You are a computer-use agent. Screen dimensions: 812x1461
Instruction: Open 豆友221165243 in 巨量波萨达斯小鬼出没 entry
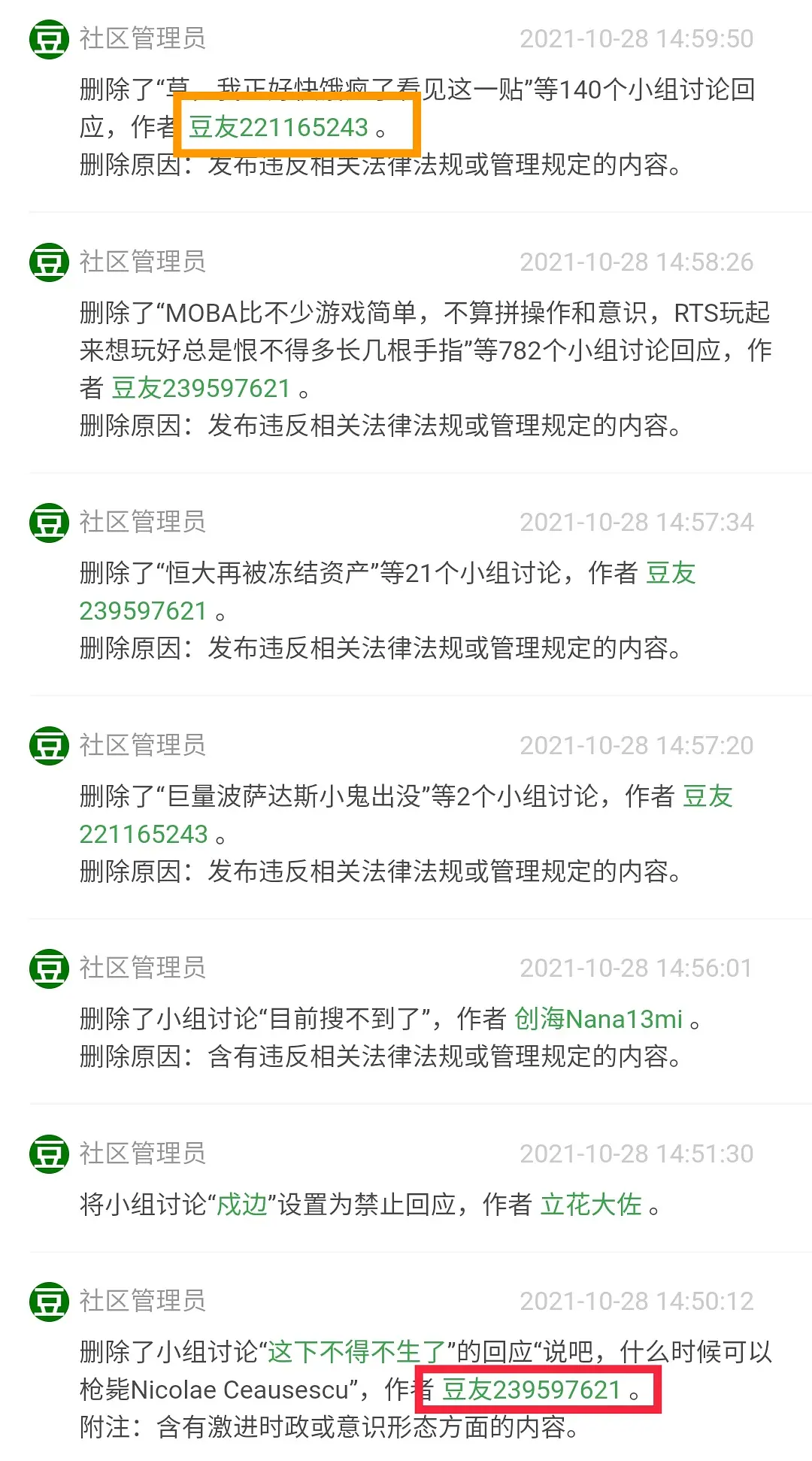click(143, 834)
